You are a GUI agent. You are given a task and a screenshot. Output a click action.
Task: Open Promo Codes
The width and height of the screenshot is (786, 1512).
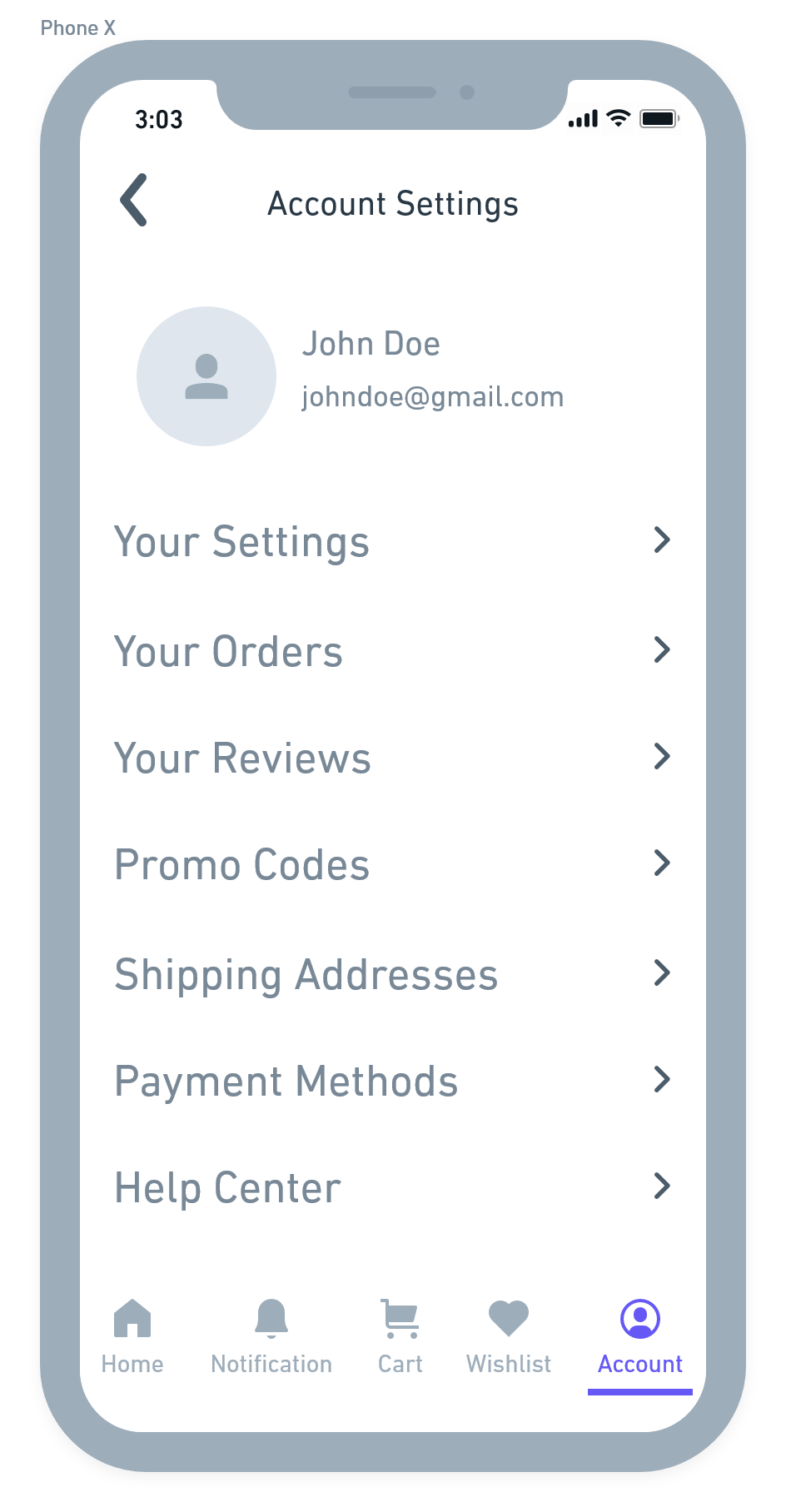[391, 864]
